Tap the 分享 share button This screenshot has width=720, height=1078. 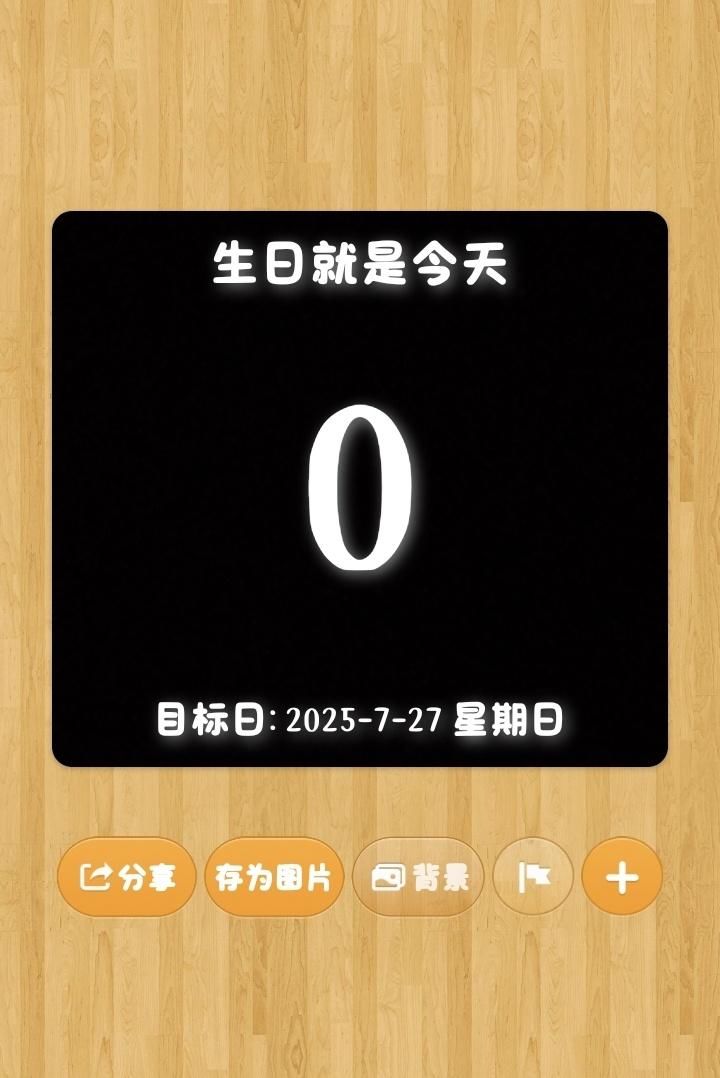pos(126,877)
